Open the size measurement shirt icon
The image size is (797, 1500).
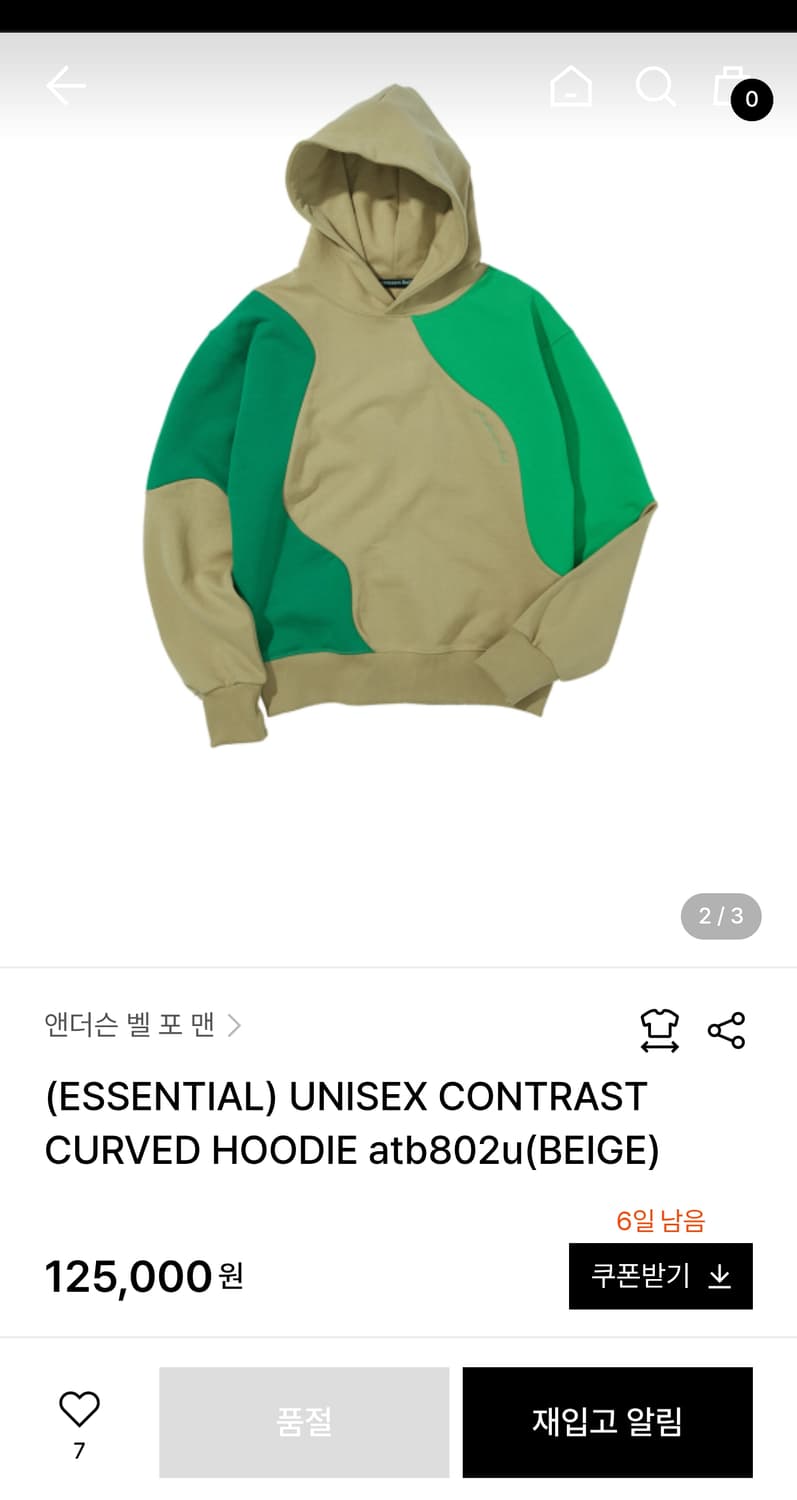[660, 1028]
